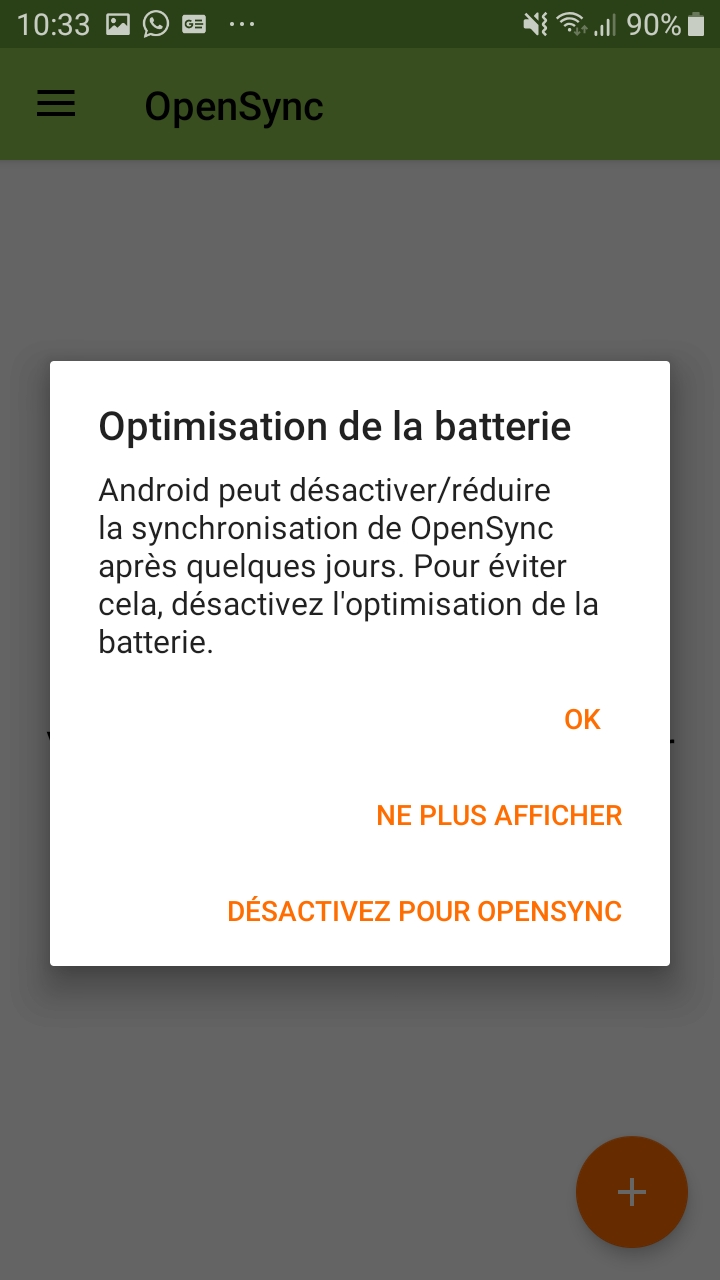Tap the plus floating action button

[x=631, y=1192]
